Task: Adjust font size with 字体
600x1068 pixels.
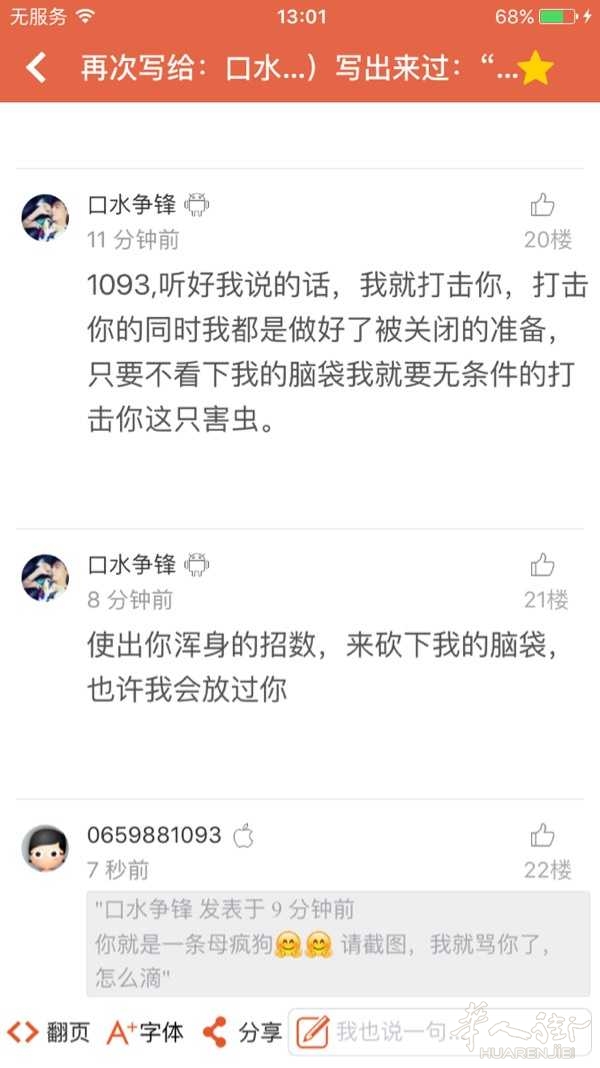Action: (145, 1032)
